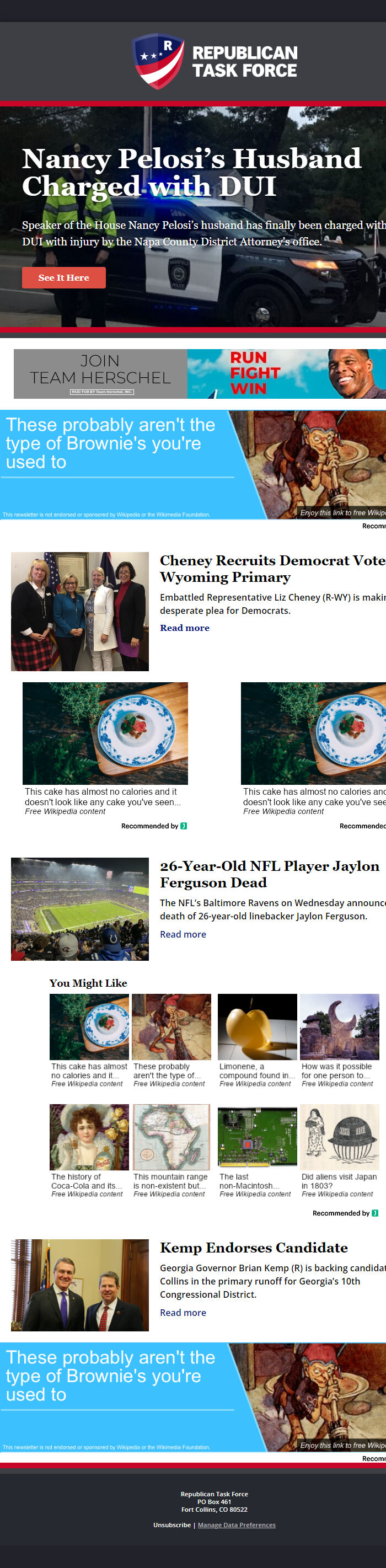
Task: Tap the See It Here button
Action: 64,277
